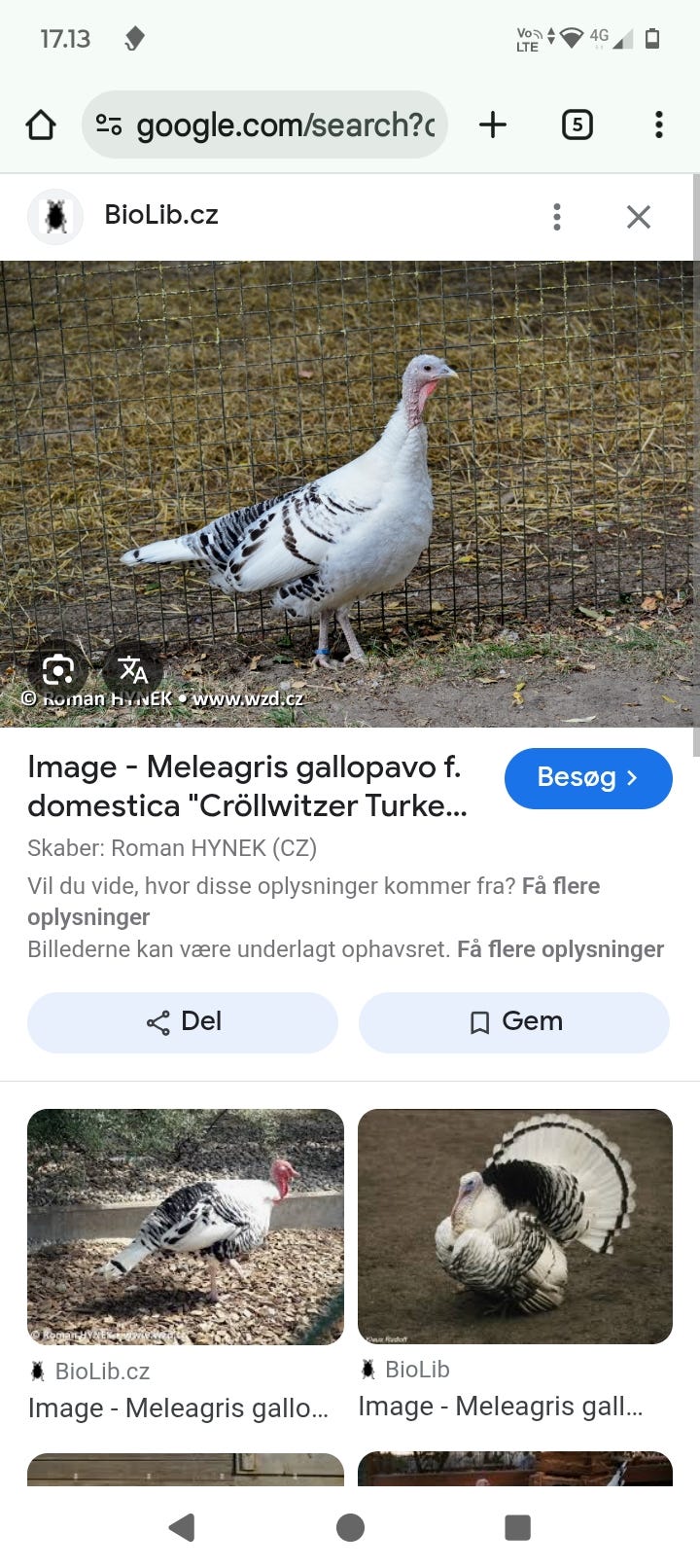Screen dimensions: 700x1568
Task: Open the tab switcher showing 5 tabs
Action: coord(577,125)
